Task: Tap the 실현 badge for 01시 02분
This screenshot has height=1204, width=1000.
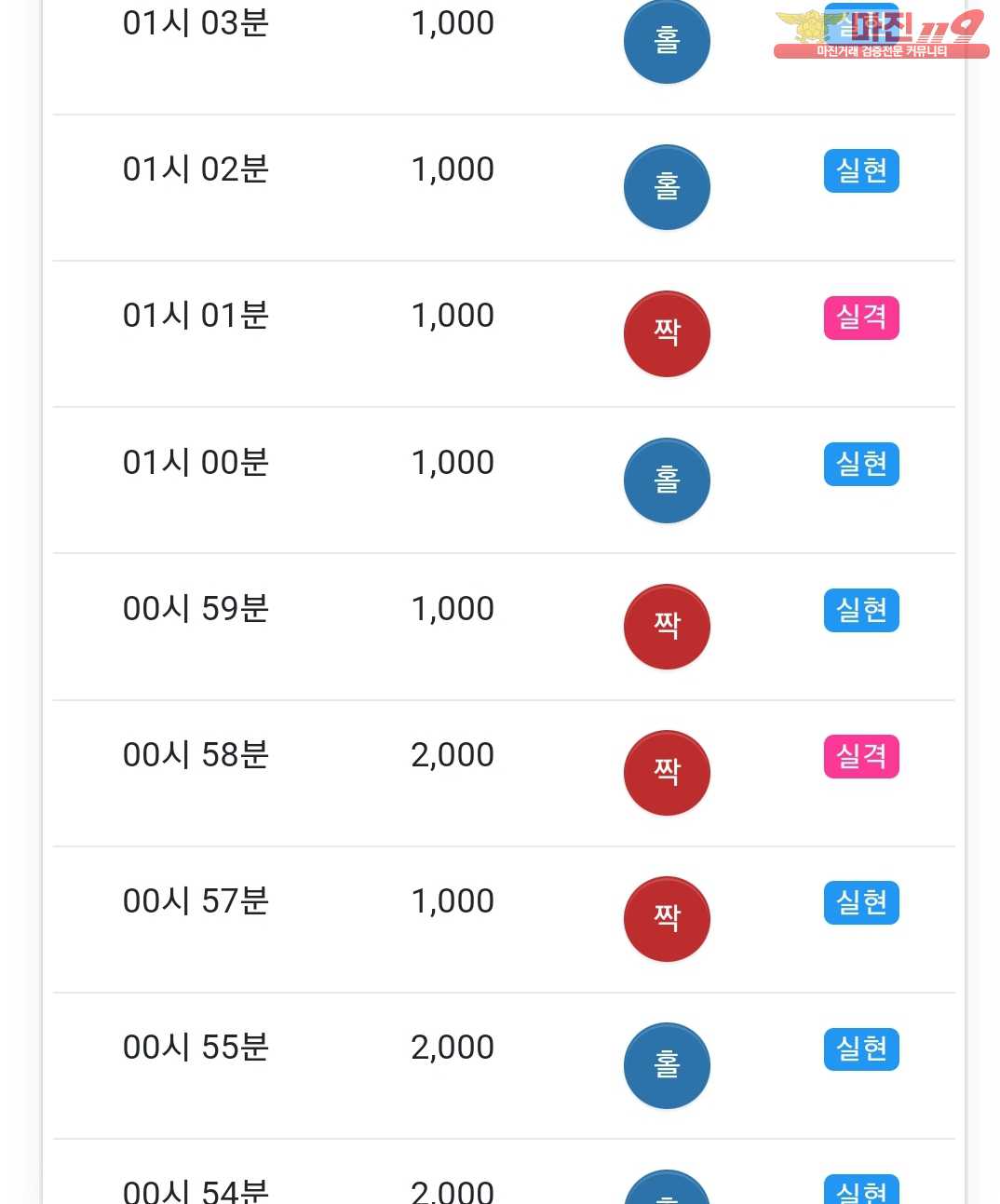Action: click(x=861, y=171)
